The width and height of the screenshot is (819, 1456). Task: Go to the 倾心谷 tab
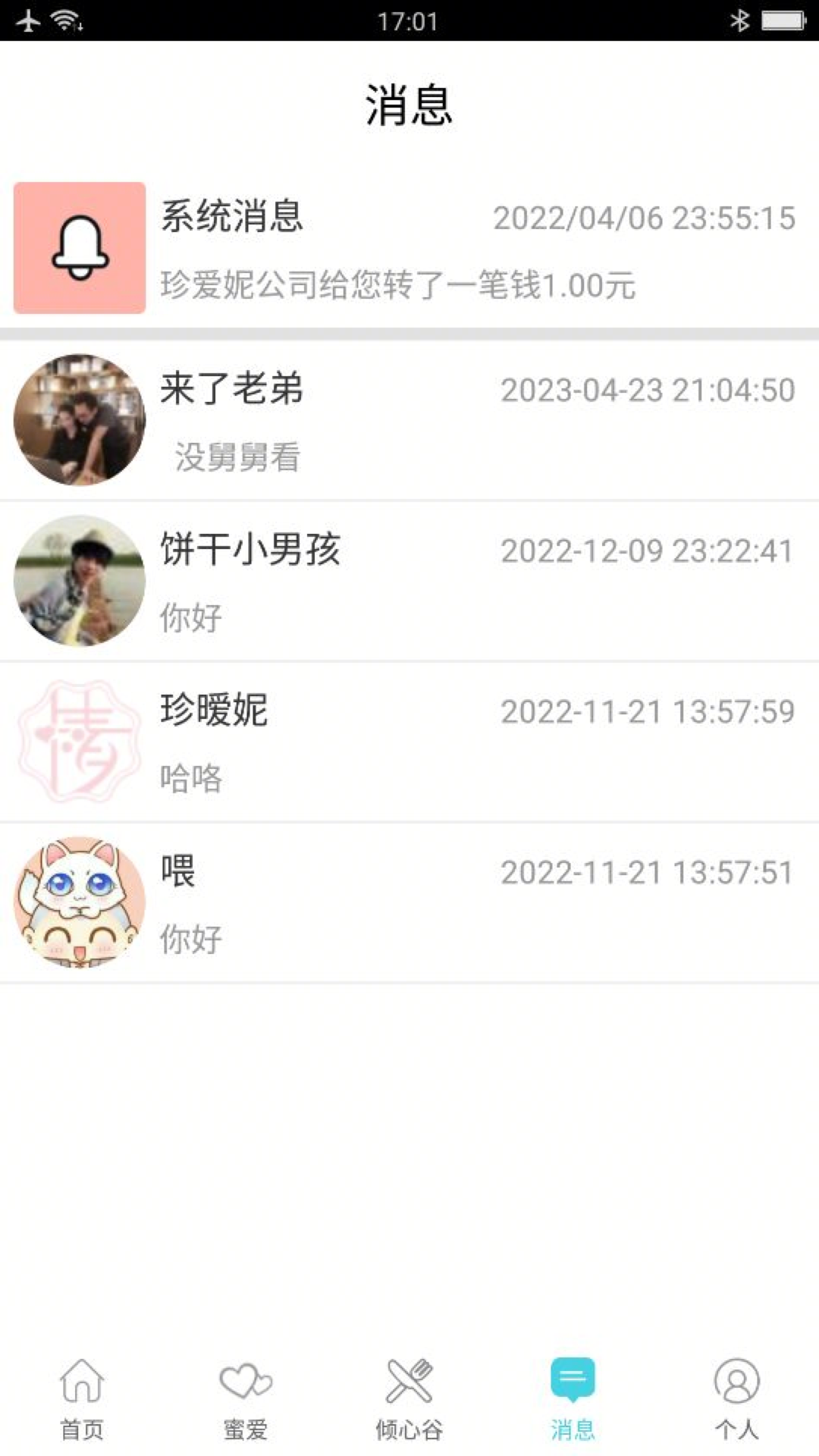click(409, 1399)
